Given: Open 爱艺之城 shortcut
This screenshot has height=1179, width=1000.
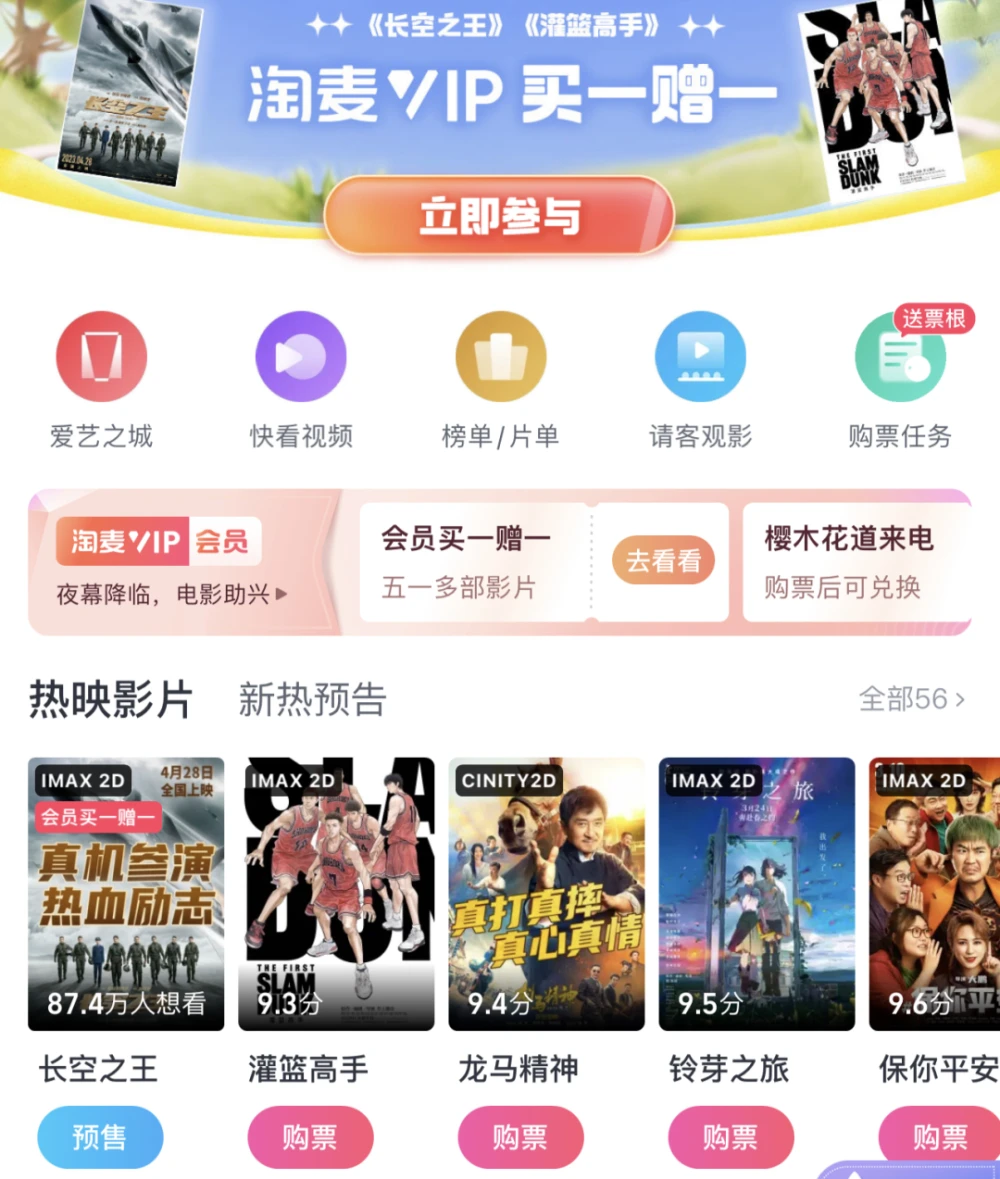Looking at the screenshot, I should pyautogui.click(x=101, y=358).
